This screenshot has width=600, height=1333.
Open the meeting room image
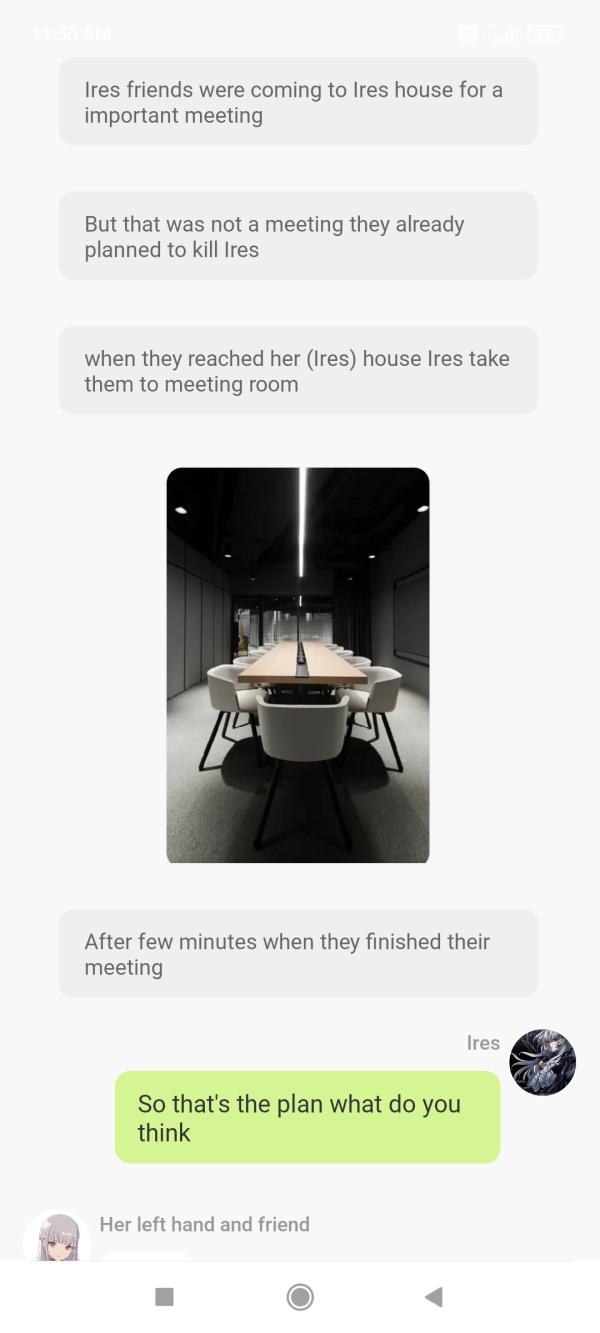point(298,665)
